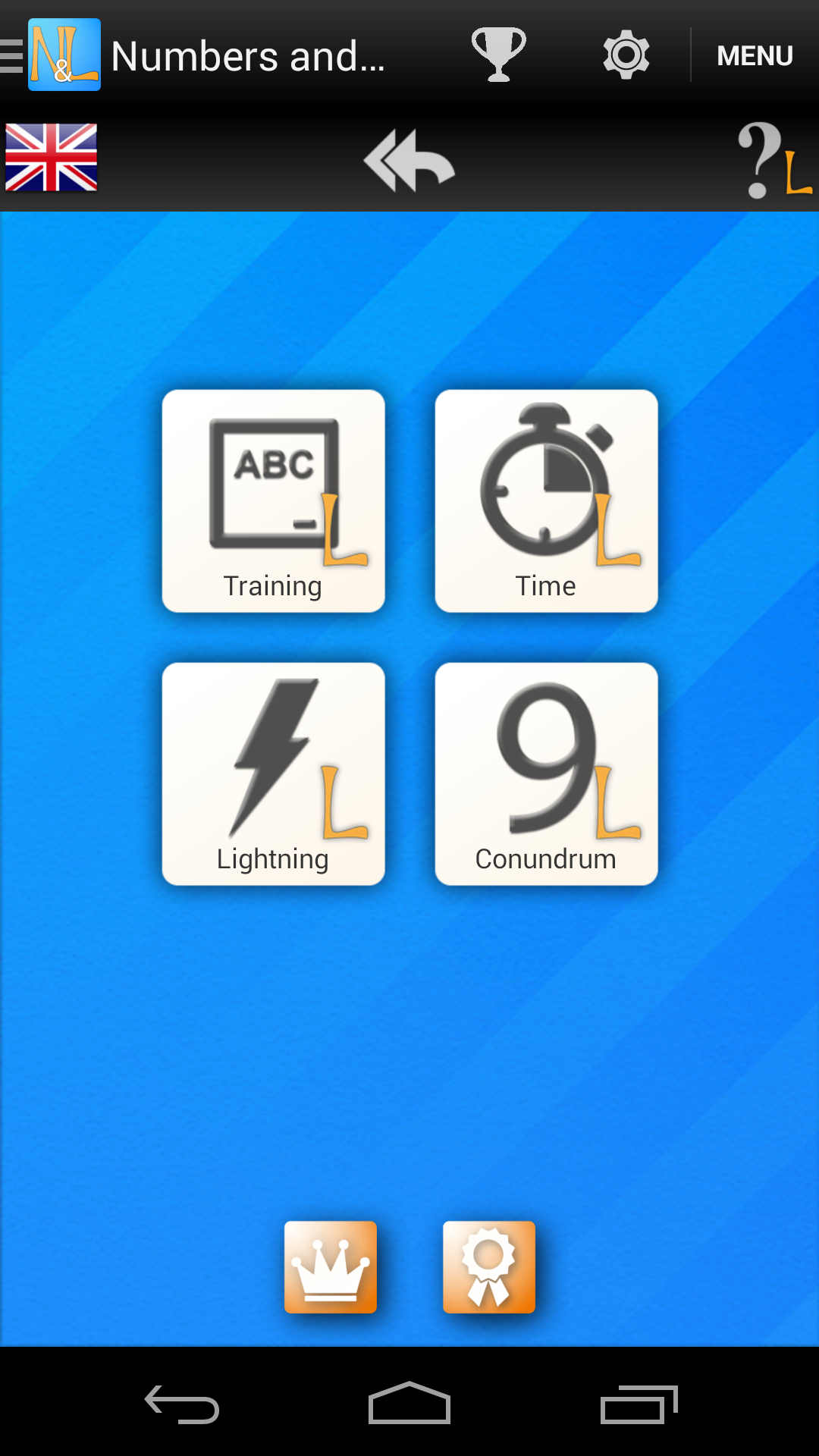Tap the Numbers and Letters app logo

click(63, 54)
